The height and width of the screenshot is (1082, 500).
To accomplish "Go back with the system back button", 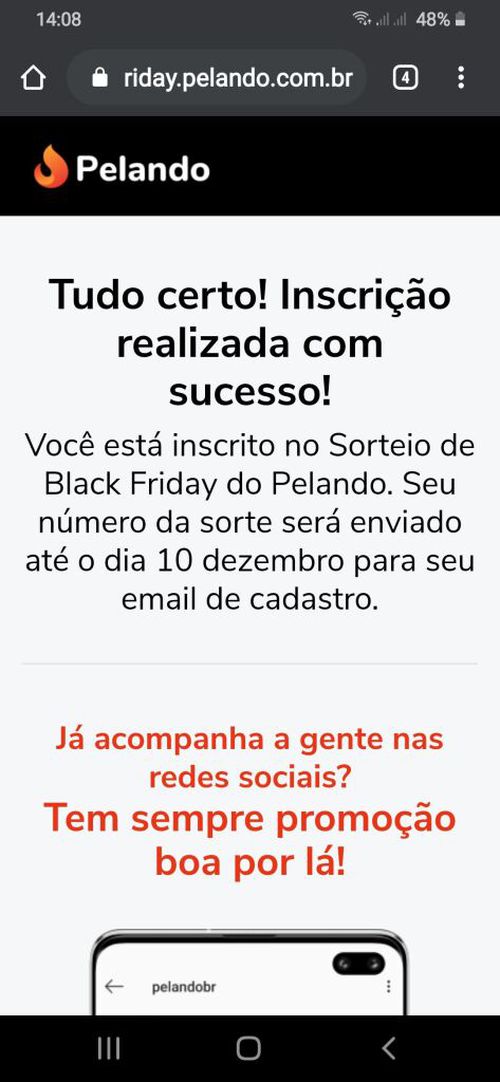I will pyautogui.click(x=388, y=1049).
